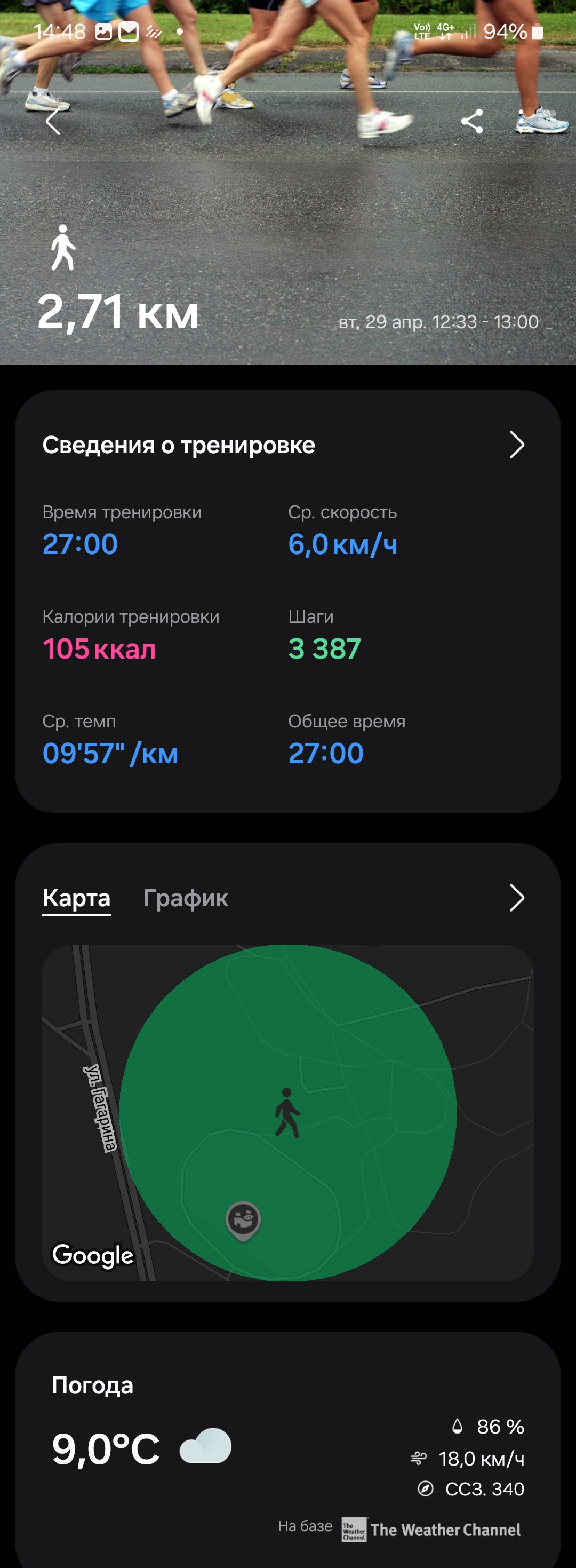Viewport: 576px width, 1568px height.
Task: Open Сведения о тренировке details
Action: 287,445
